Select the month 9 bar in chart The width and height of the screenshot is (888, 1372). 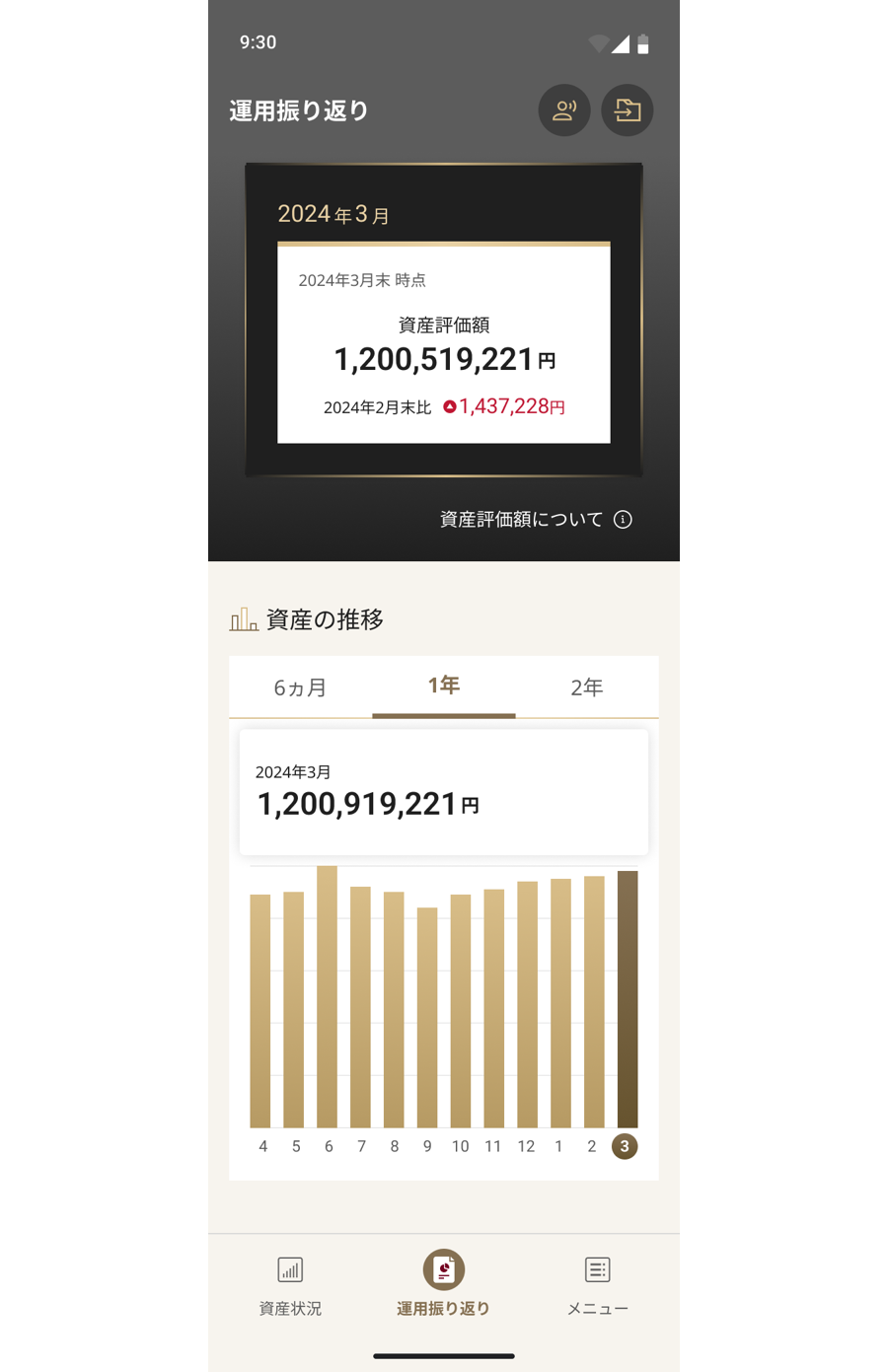tap(427, 1016)
